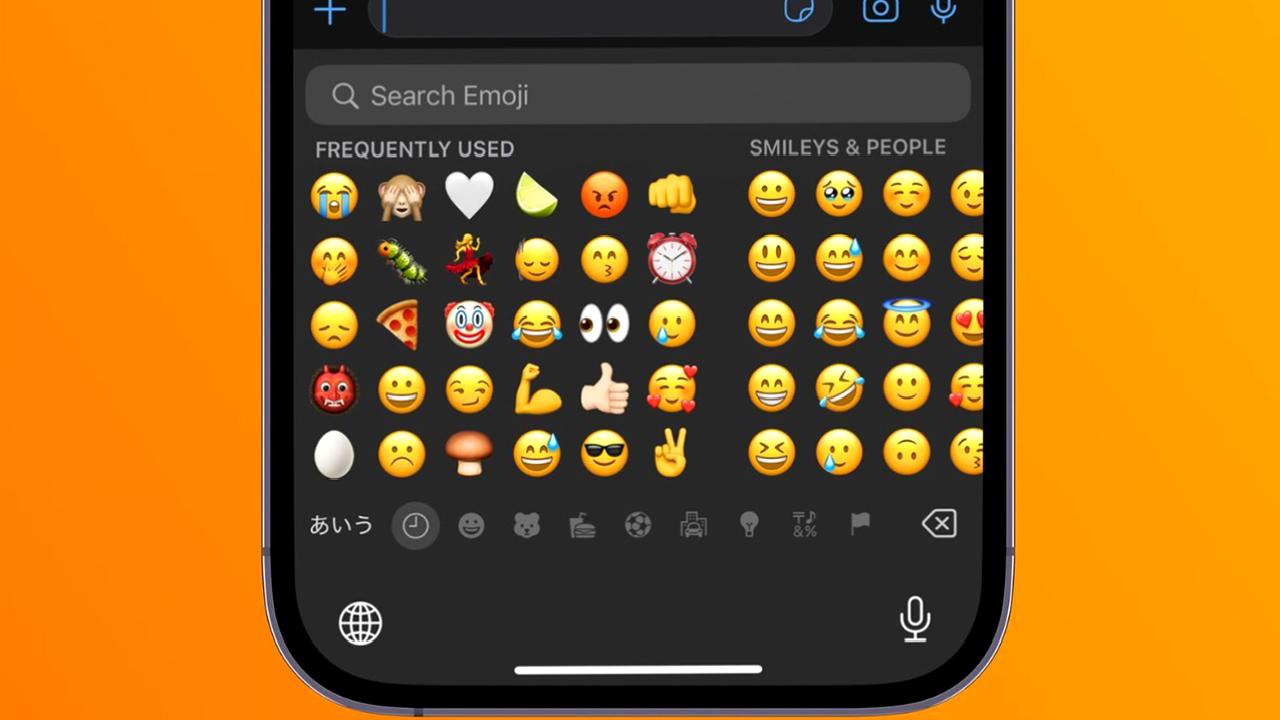
Task: Insert the clown face emoji
Action: 469,325
